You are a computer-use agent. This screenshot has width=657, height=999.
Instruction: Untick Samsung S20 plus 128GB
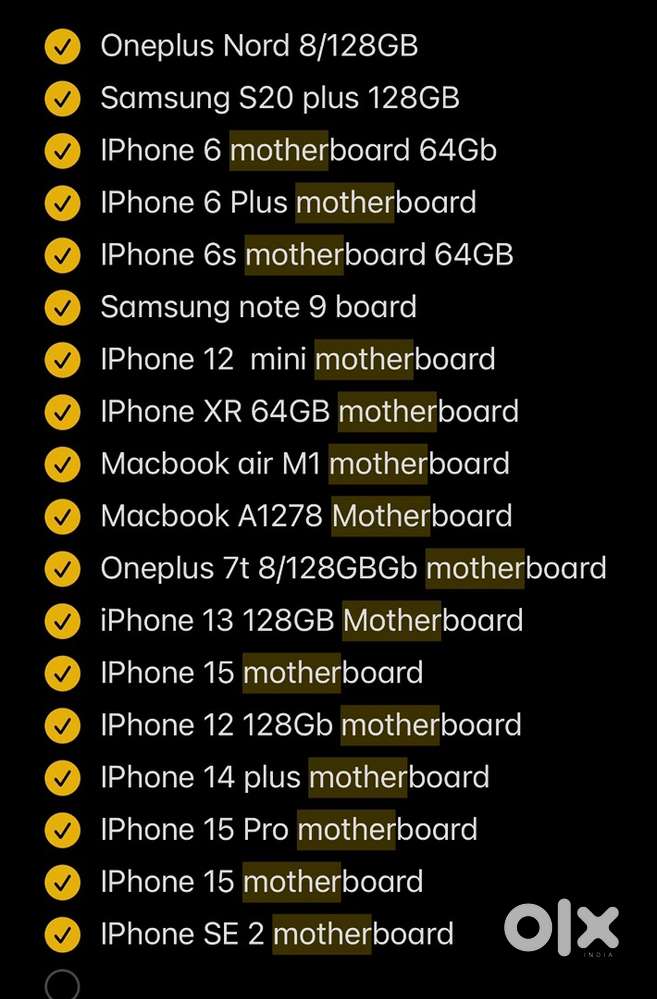[62, 98]
